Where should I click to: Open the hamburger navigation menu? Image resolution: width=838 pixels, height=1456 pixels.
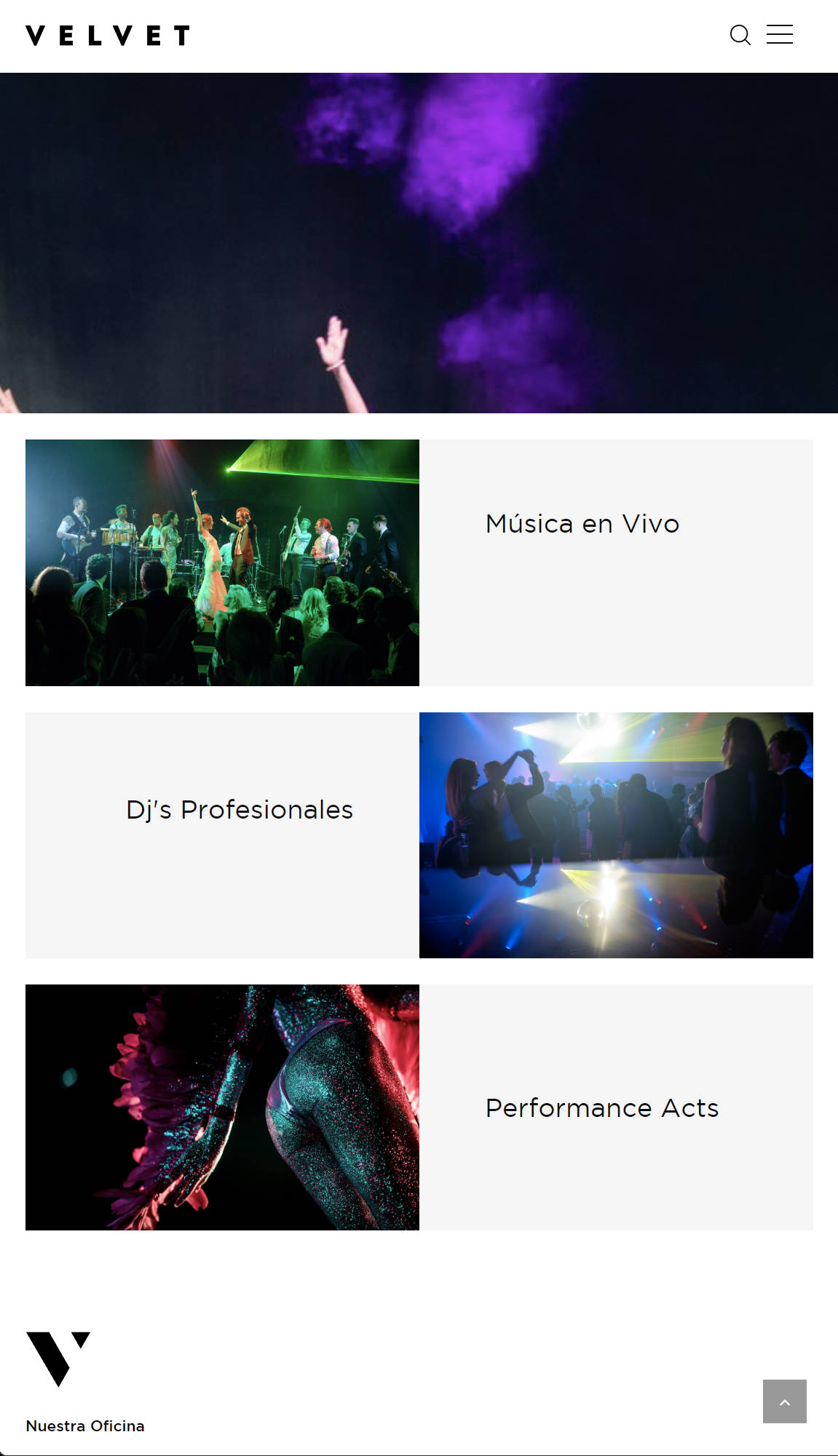(x=779, y=34)
